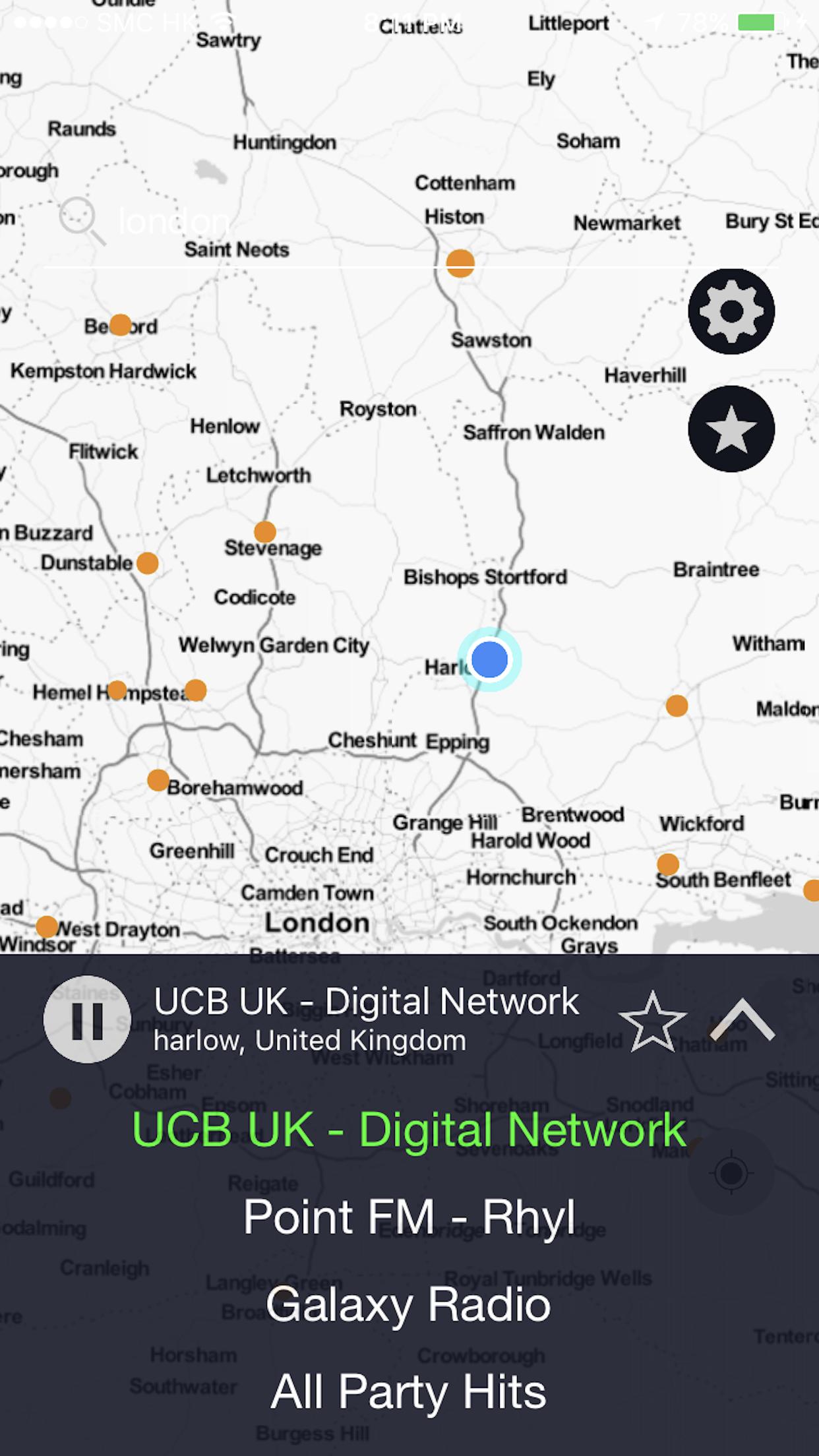Tap the orange station dot by Borehamwood
Image resolution: width=819 pixels, height=1456 pixels.
pos(158,780)
